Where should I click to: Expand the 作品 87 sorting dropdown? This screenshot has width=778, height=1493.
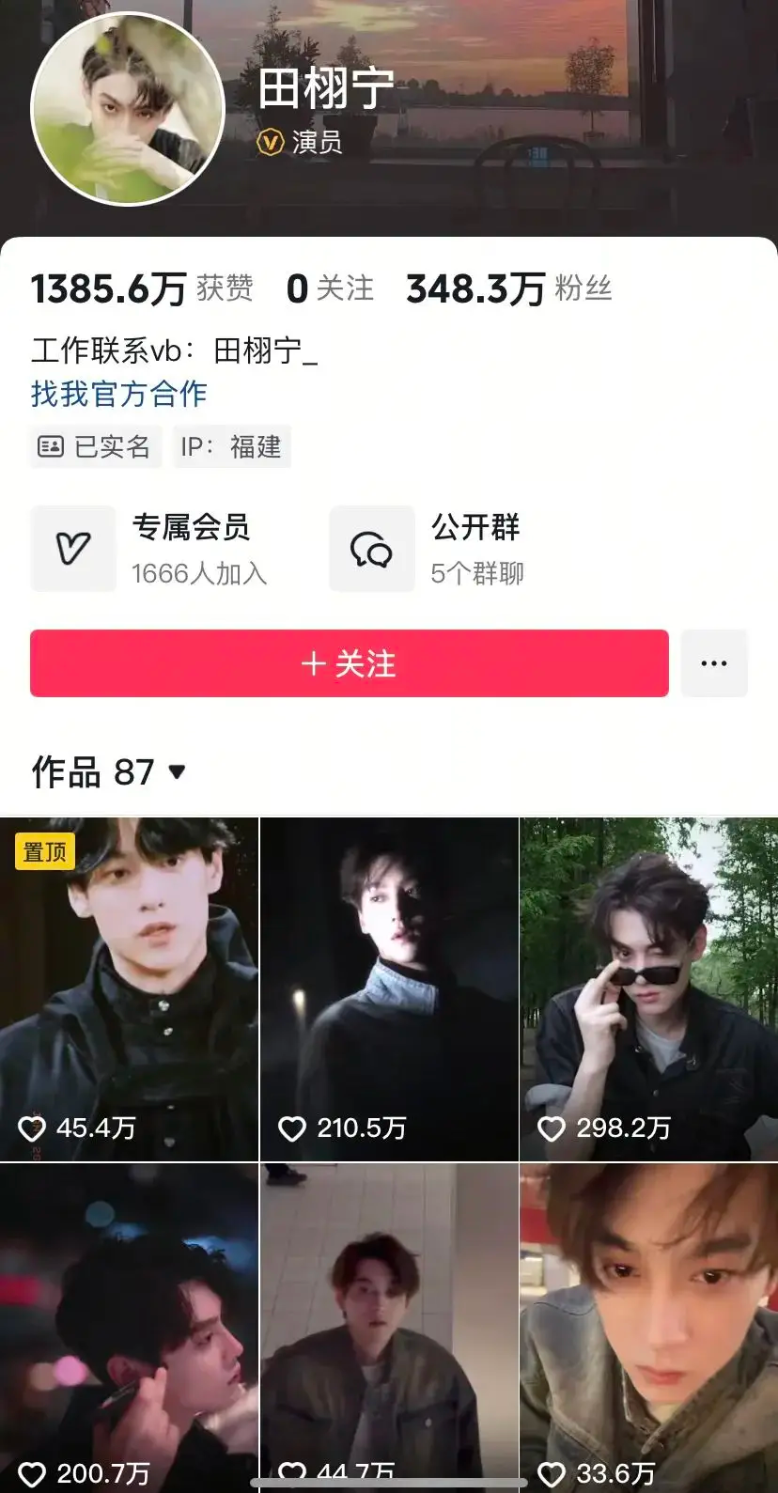109,772
